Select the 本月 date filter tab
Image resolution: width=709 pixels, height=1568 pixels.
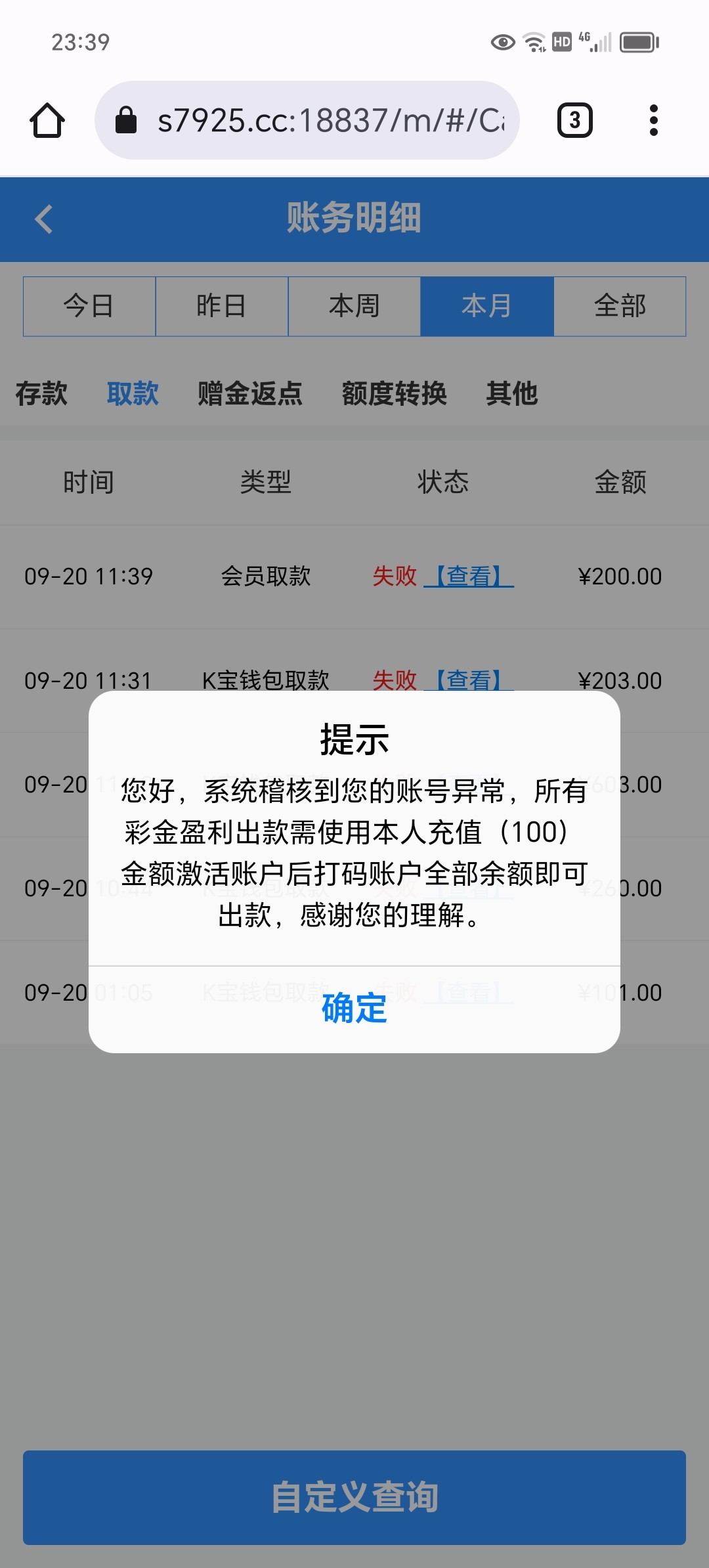point(486,305)
